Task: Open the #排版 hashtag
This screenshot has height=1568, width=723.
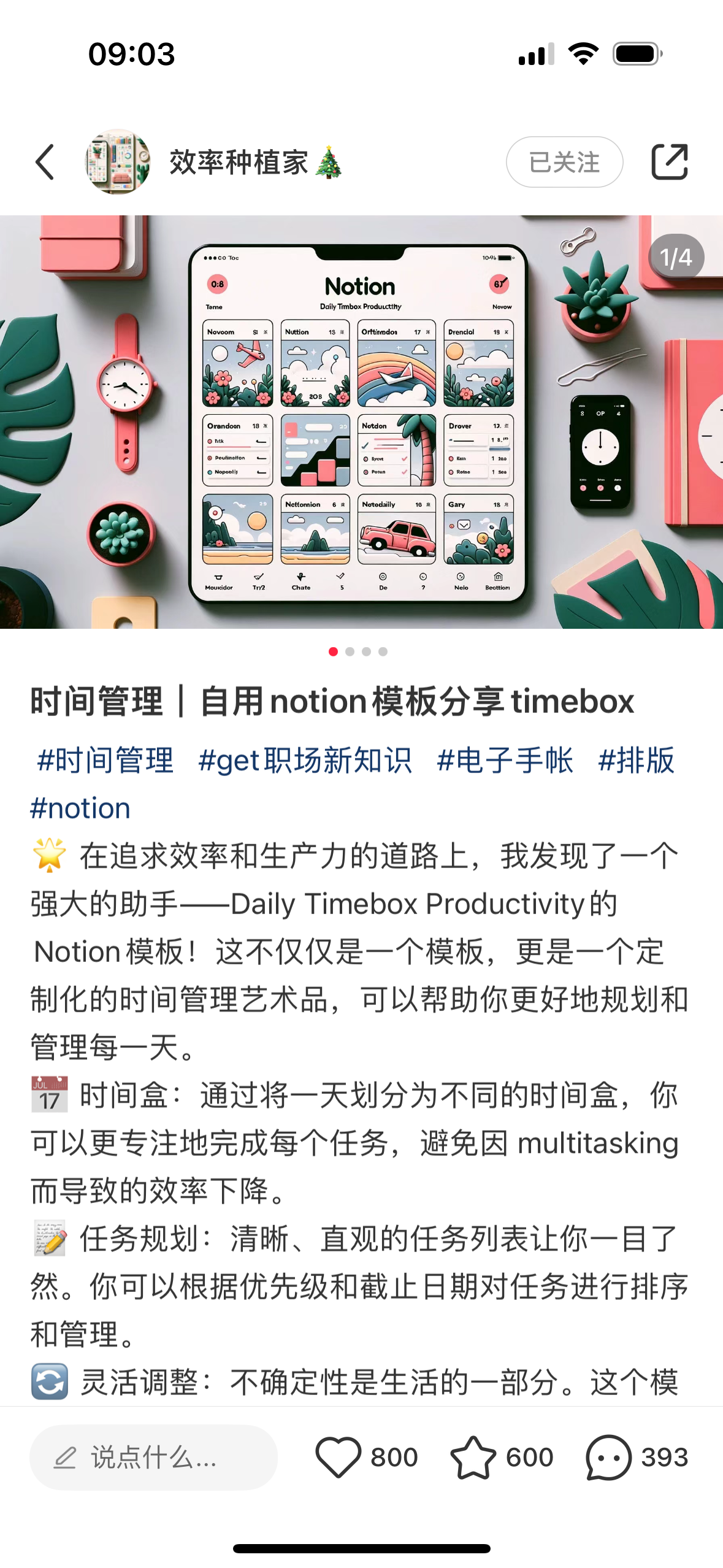Action: click(636, 760)
